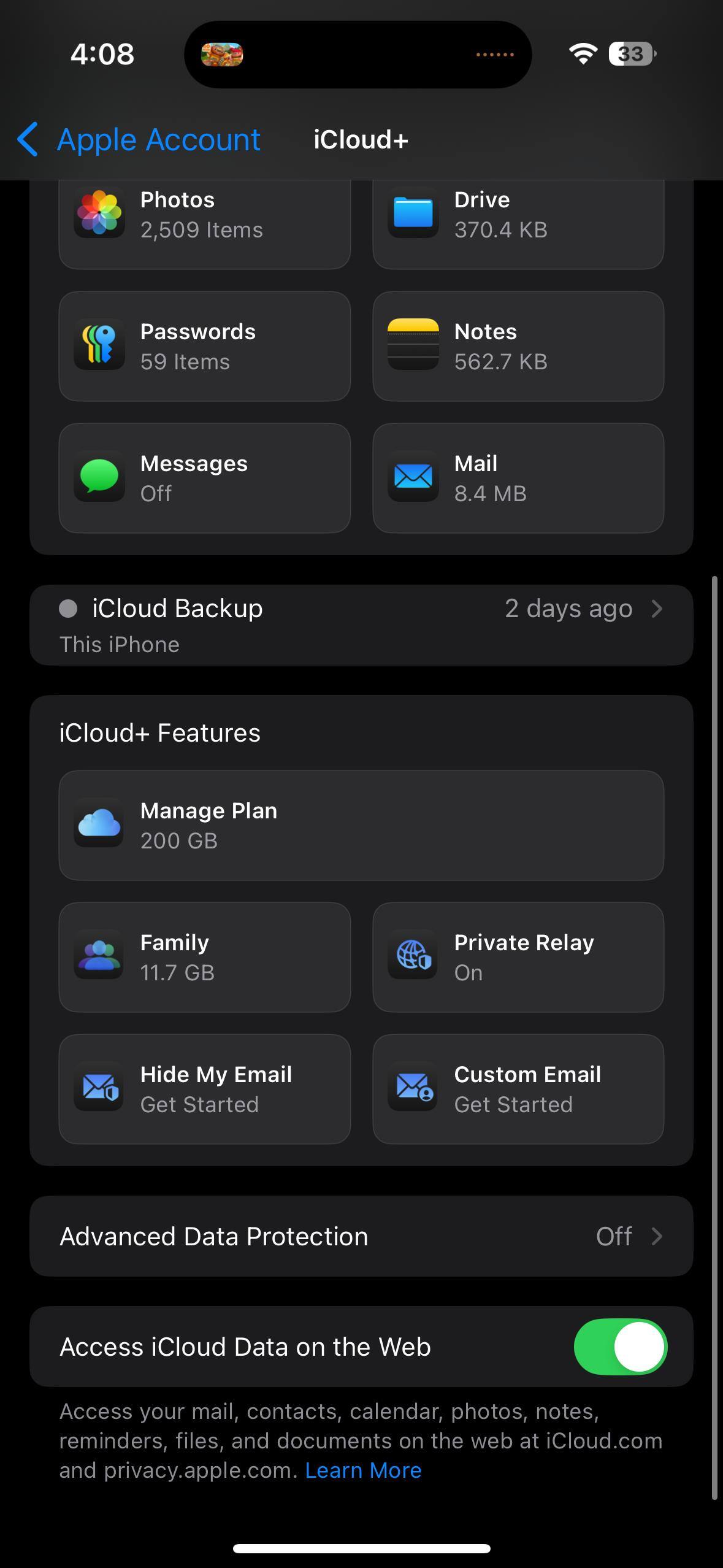Open the Photos card

(205, 224)
